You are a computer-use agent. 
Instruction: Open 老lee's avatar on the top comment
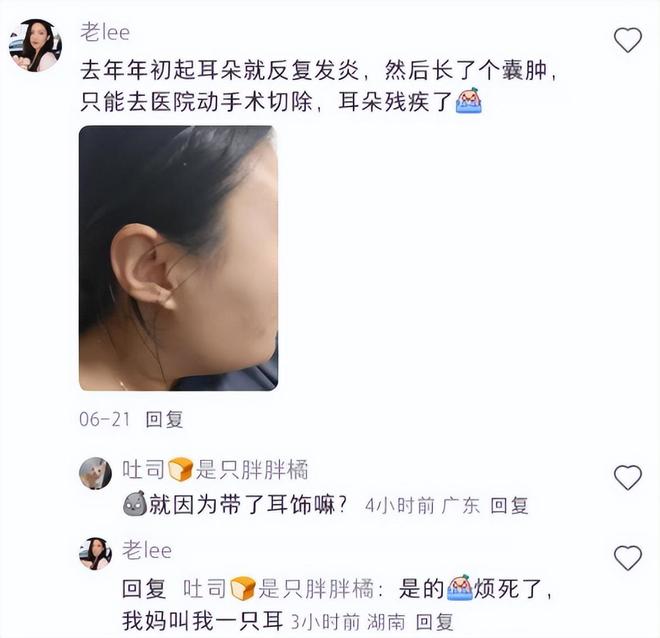[35, 46]
